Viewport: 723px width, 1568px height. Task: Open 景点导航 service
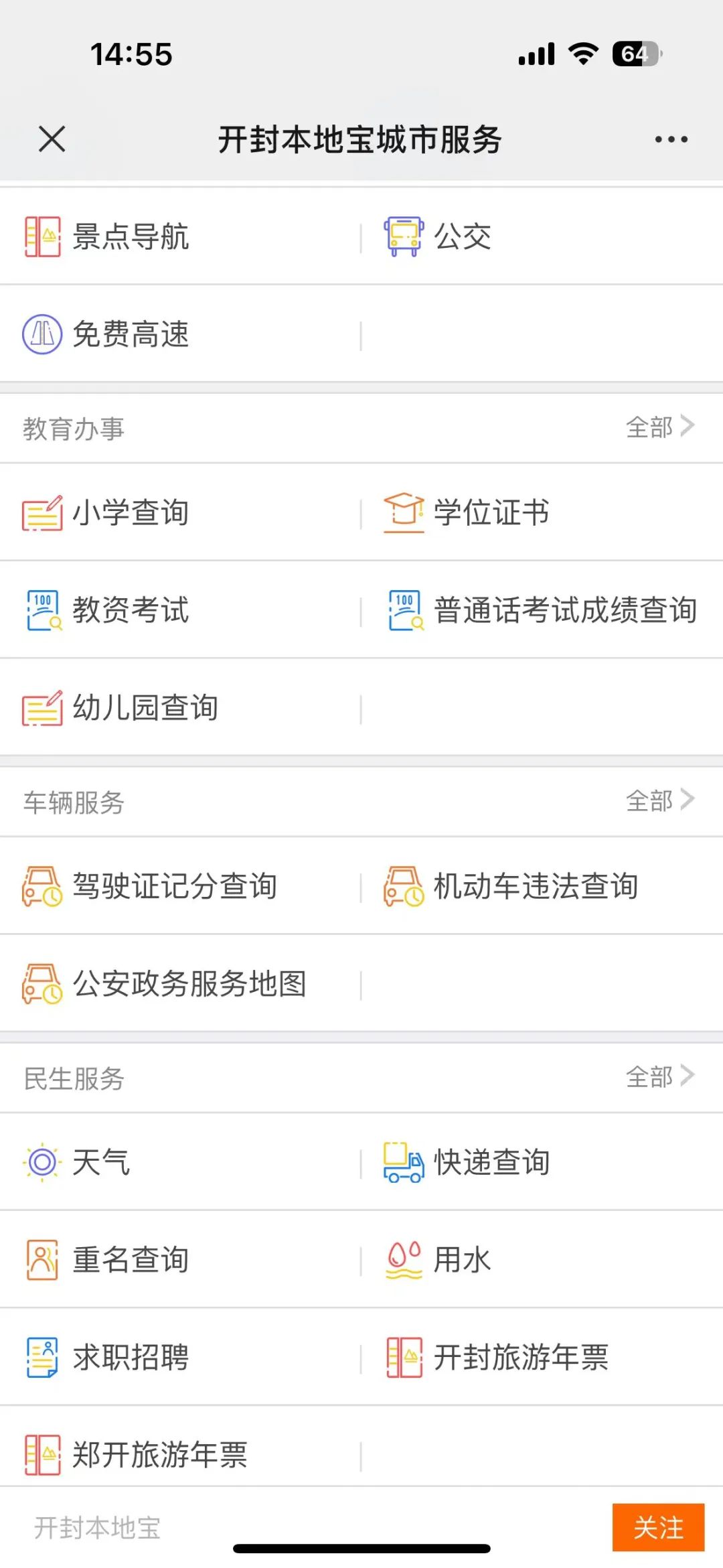point(181,236)
